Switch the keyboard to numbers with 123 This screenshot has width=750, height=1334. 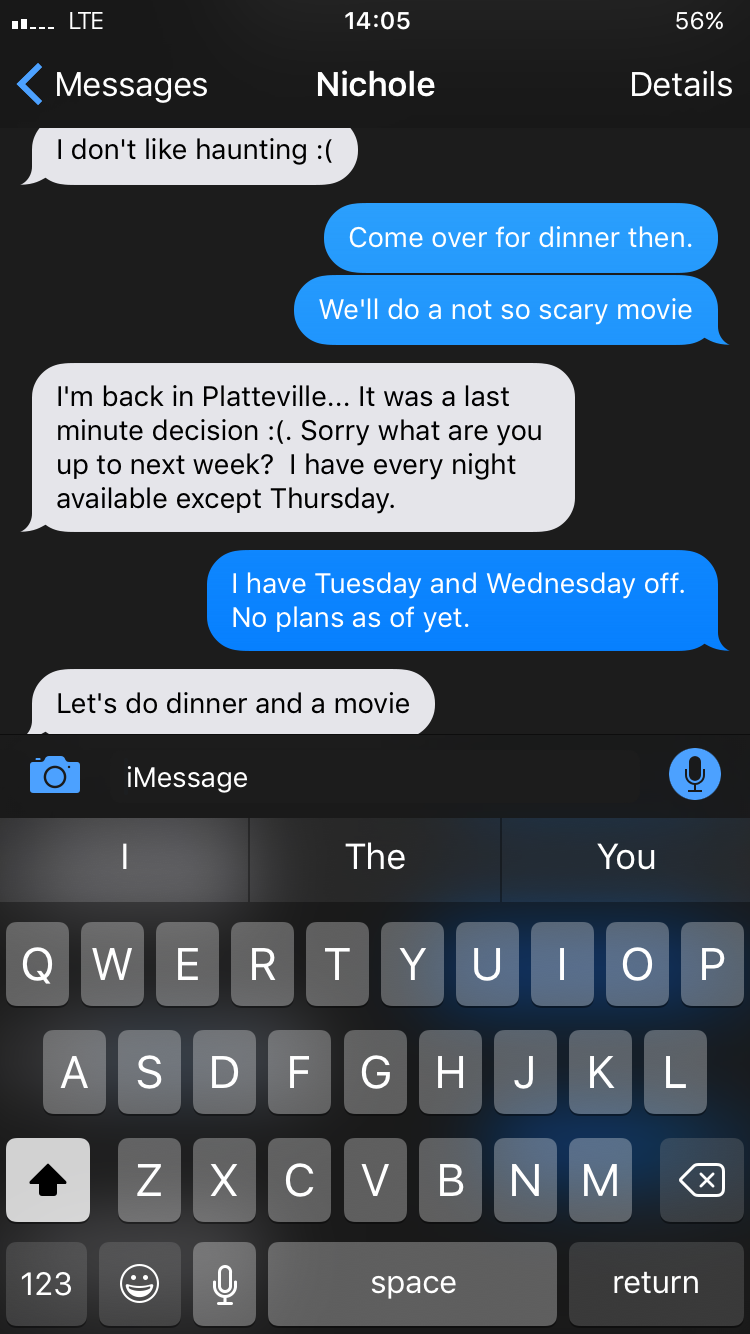tap(47, 1283)
